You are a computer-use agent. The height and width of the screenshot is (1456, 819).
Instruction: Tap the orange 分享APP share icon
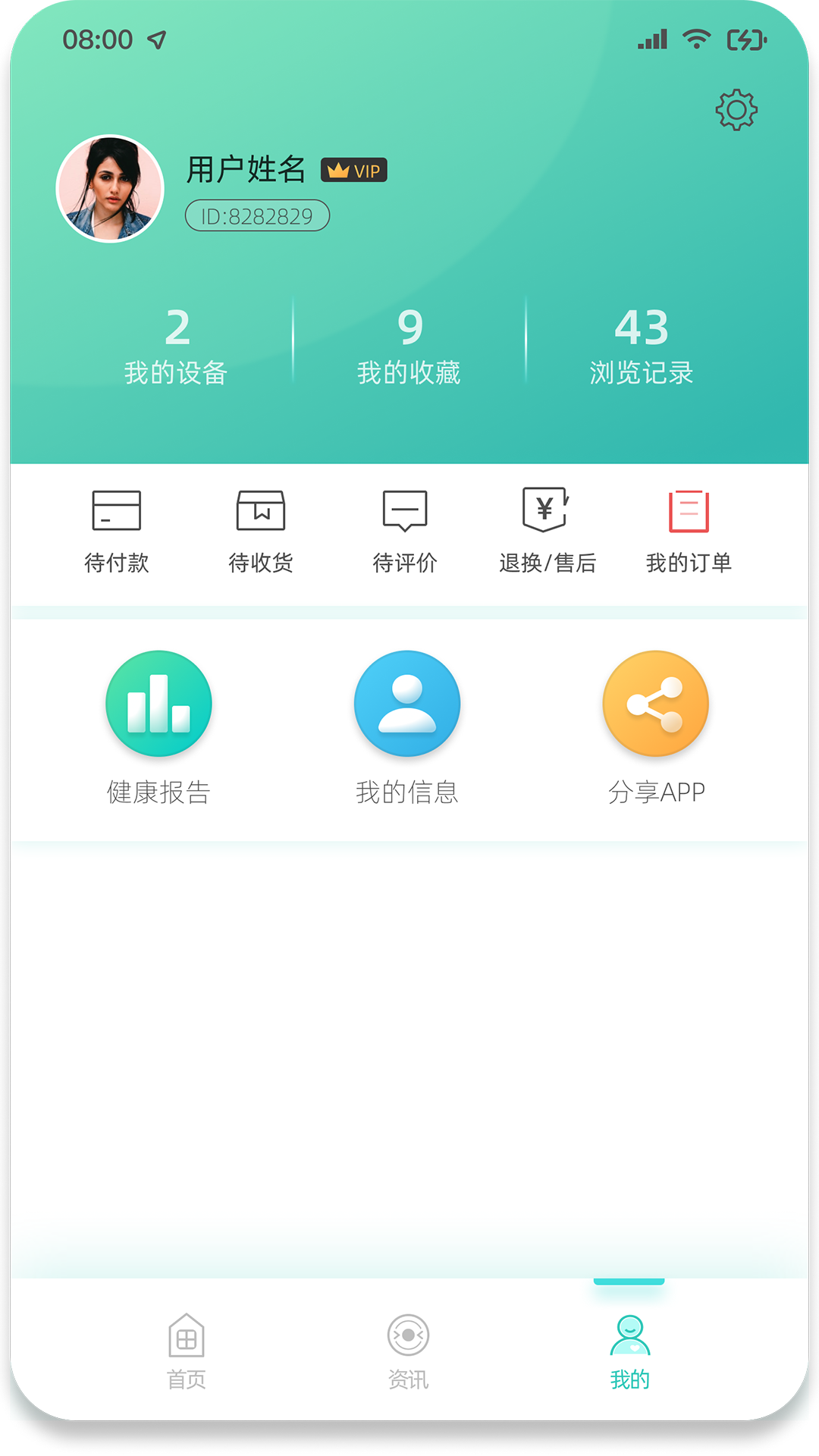point(655,703)
